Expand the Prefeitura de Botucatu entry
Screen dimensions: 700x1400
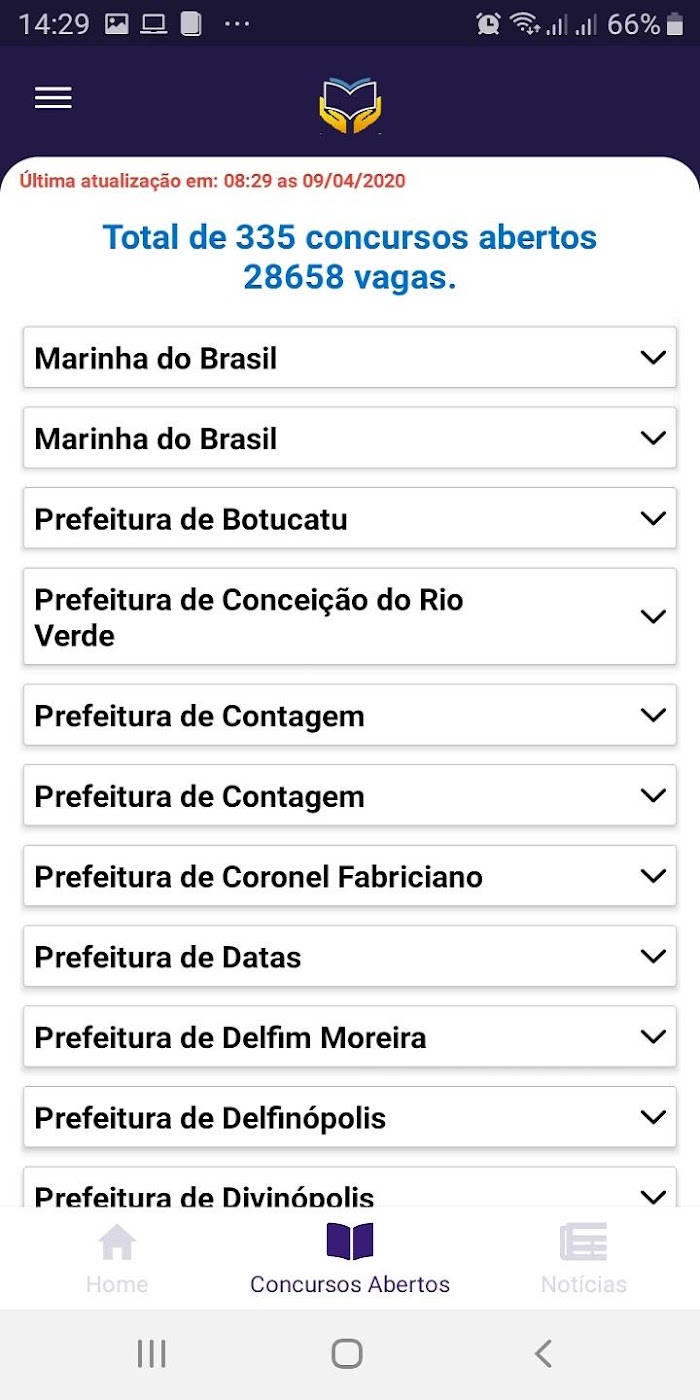(x=350, y=518)
